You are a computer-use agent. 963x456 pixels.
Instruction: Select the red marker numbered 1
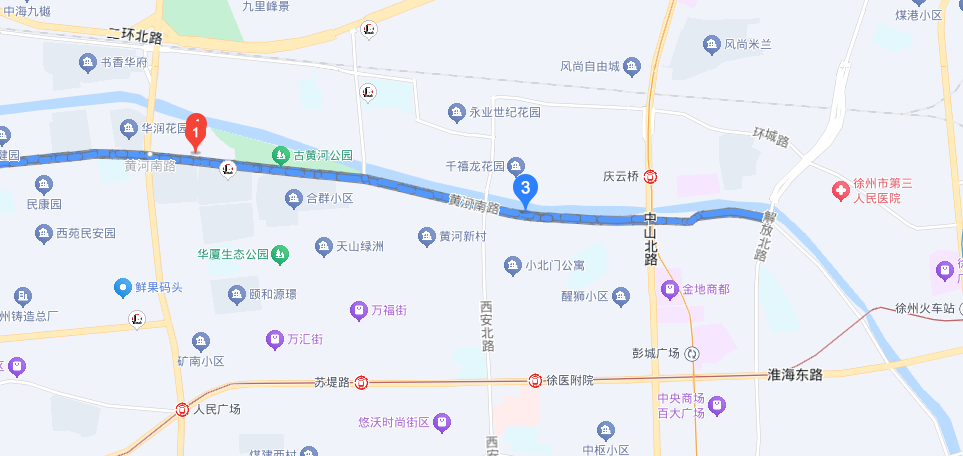pyautogui.click(x=197, y=130)
